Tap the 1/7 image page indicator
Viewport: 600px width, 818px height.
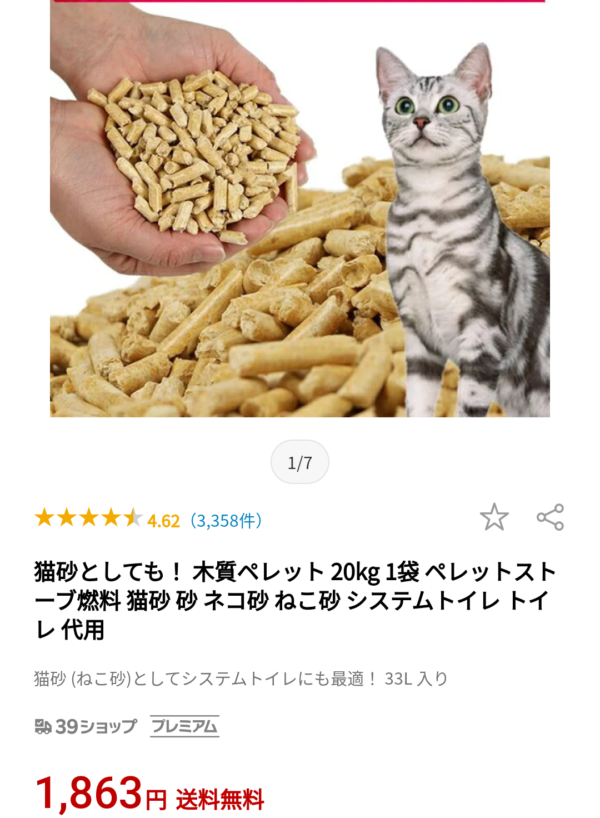pos(300,463)
